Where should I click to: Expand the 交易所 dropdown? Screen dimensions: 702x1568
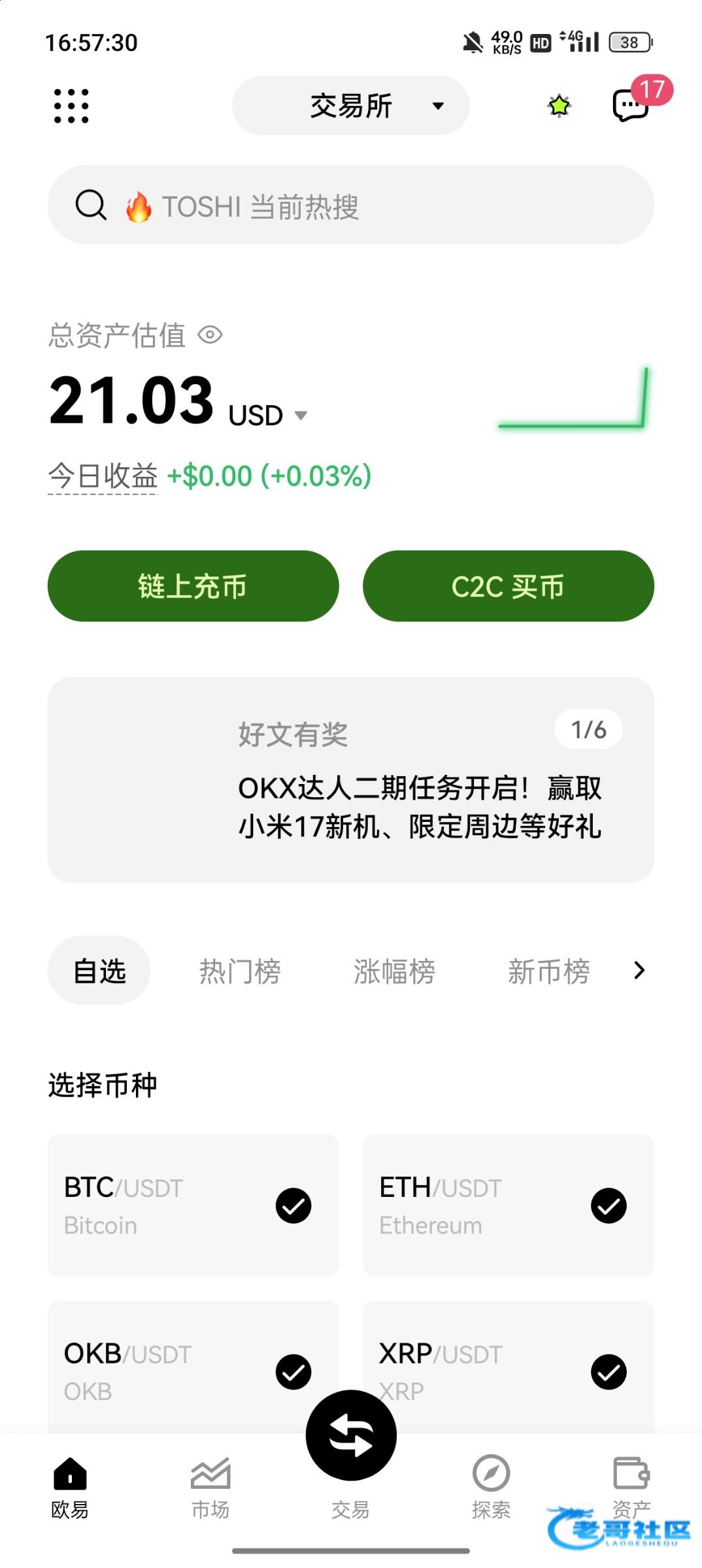click(x=350, y=106)
